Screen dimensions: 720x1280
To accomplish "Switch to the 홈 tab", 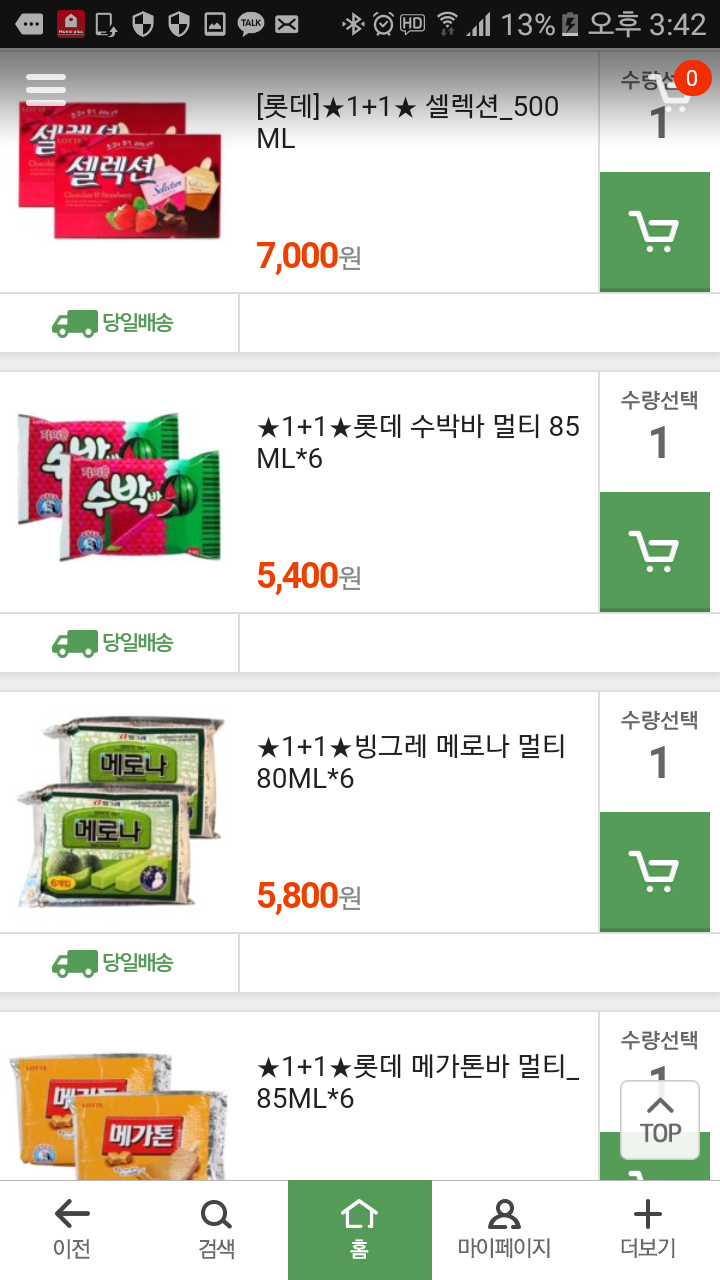I will 360,1230.
